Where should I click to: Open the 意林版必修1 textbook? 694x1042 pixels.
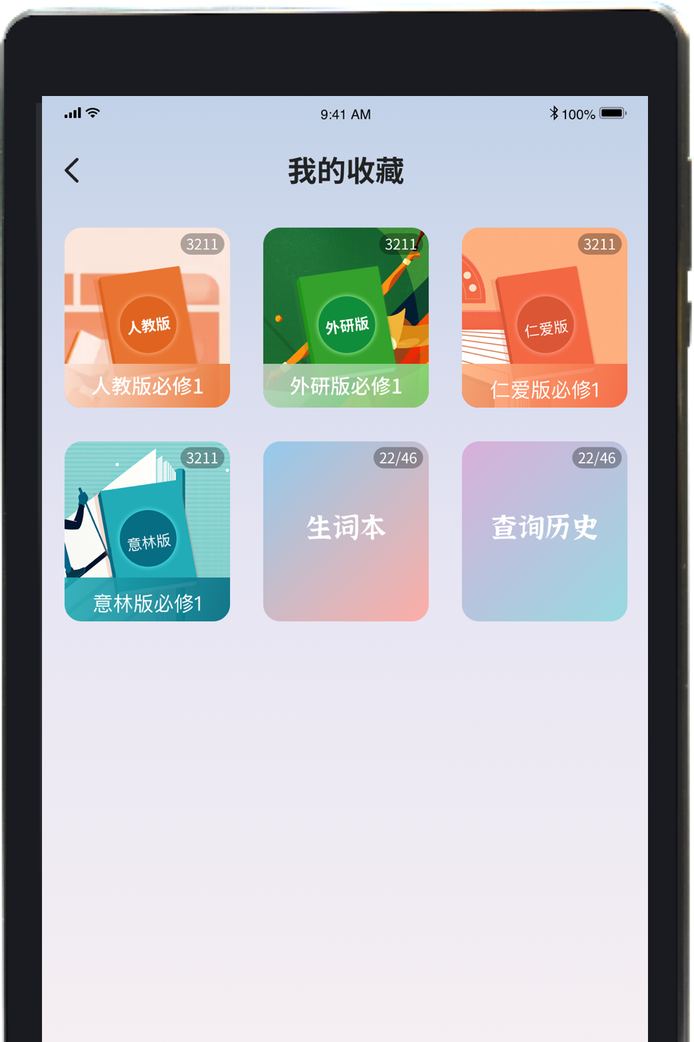point(147,531)
